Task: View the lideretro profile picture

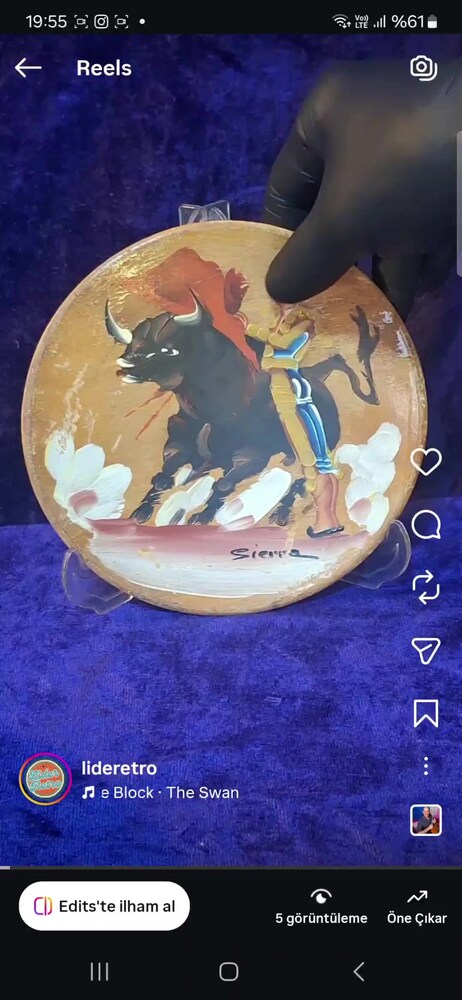Action: tap(45, 779)
